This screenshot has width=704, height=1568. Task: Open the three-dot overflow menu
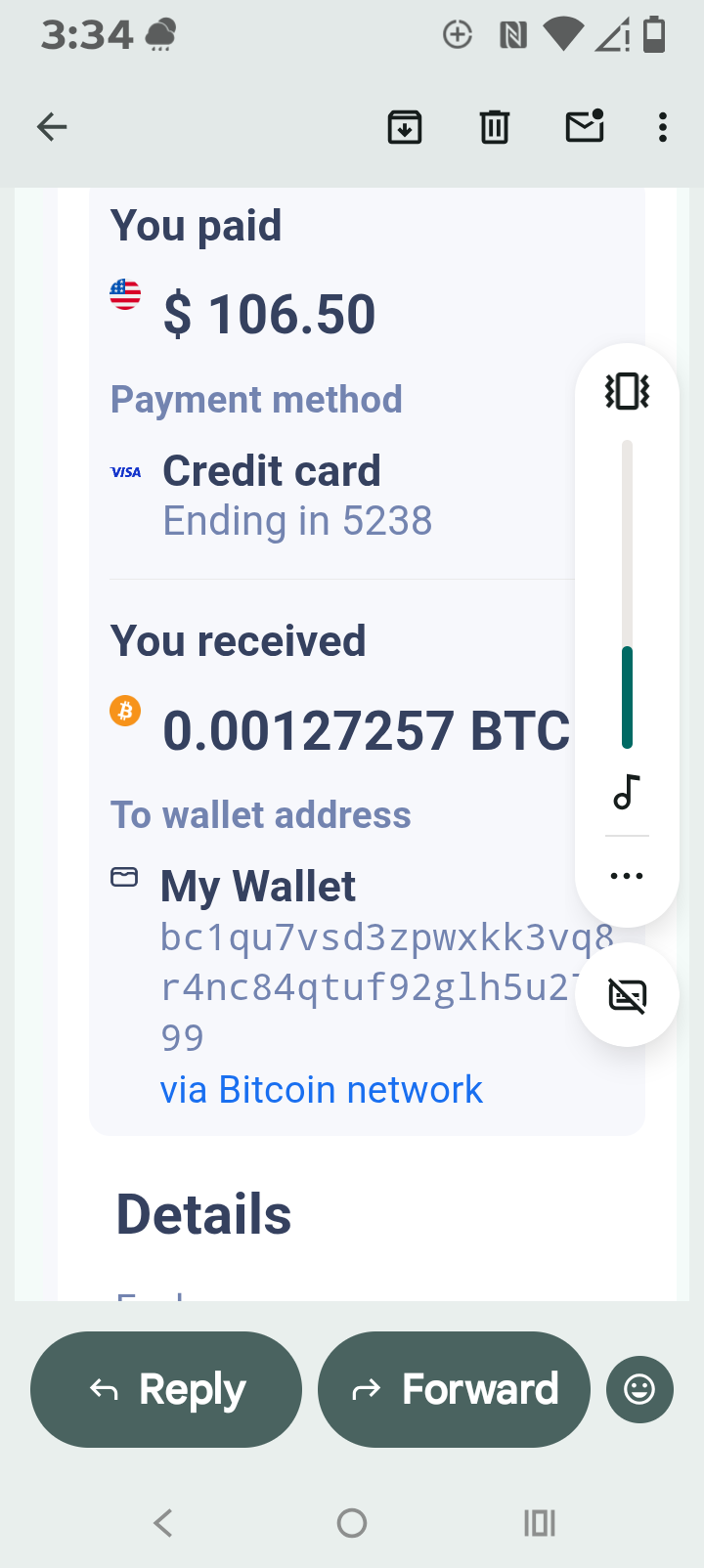663,127
